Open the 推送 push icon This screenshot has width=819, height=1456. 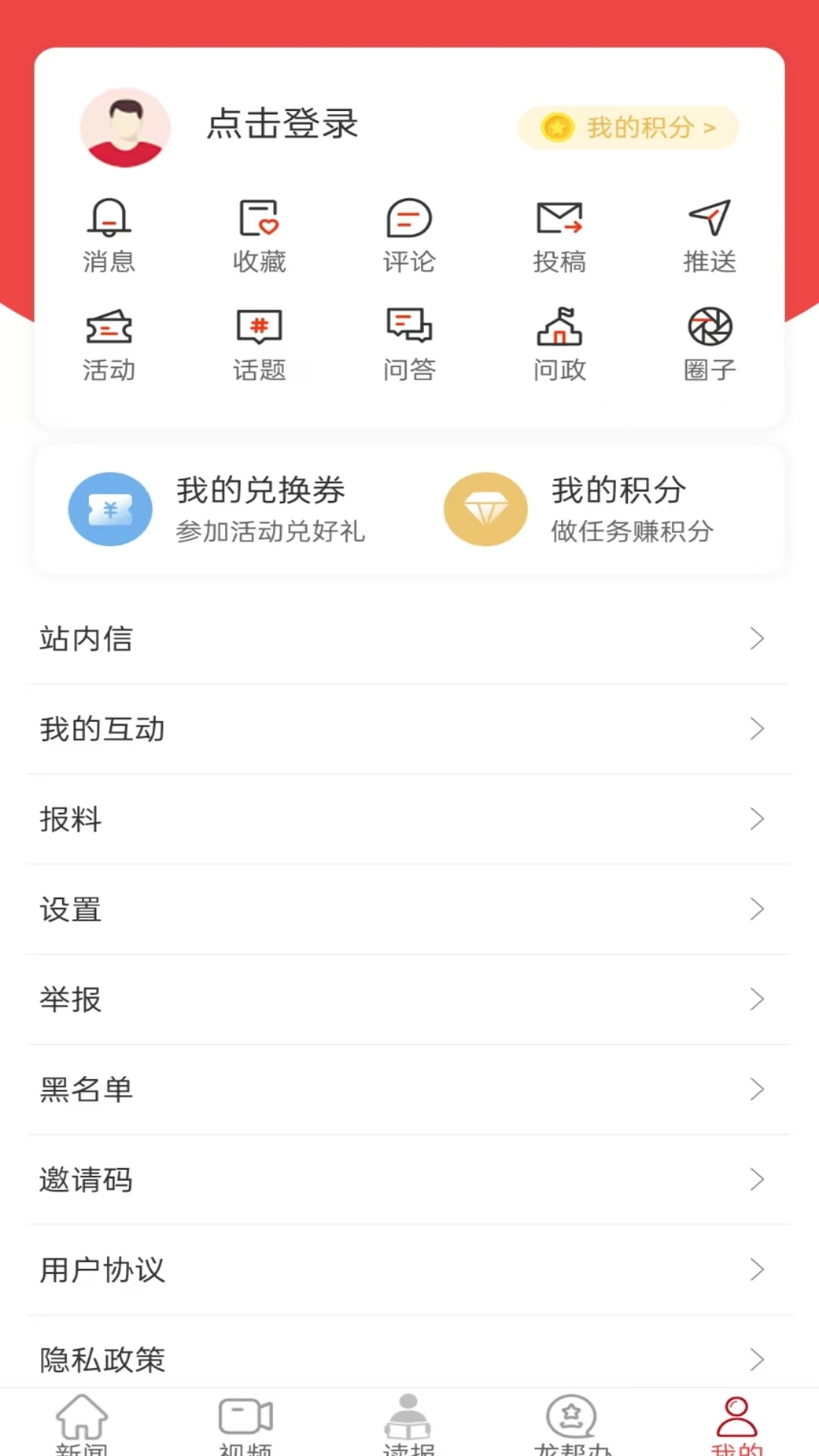[x=709, y=234]
